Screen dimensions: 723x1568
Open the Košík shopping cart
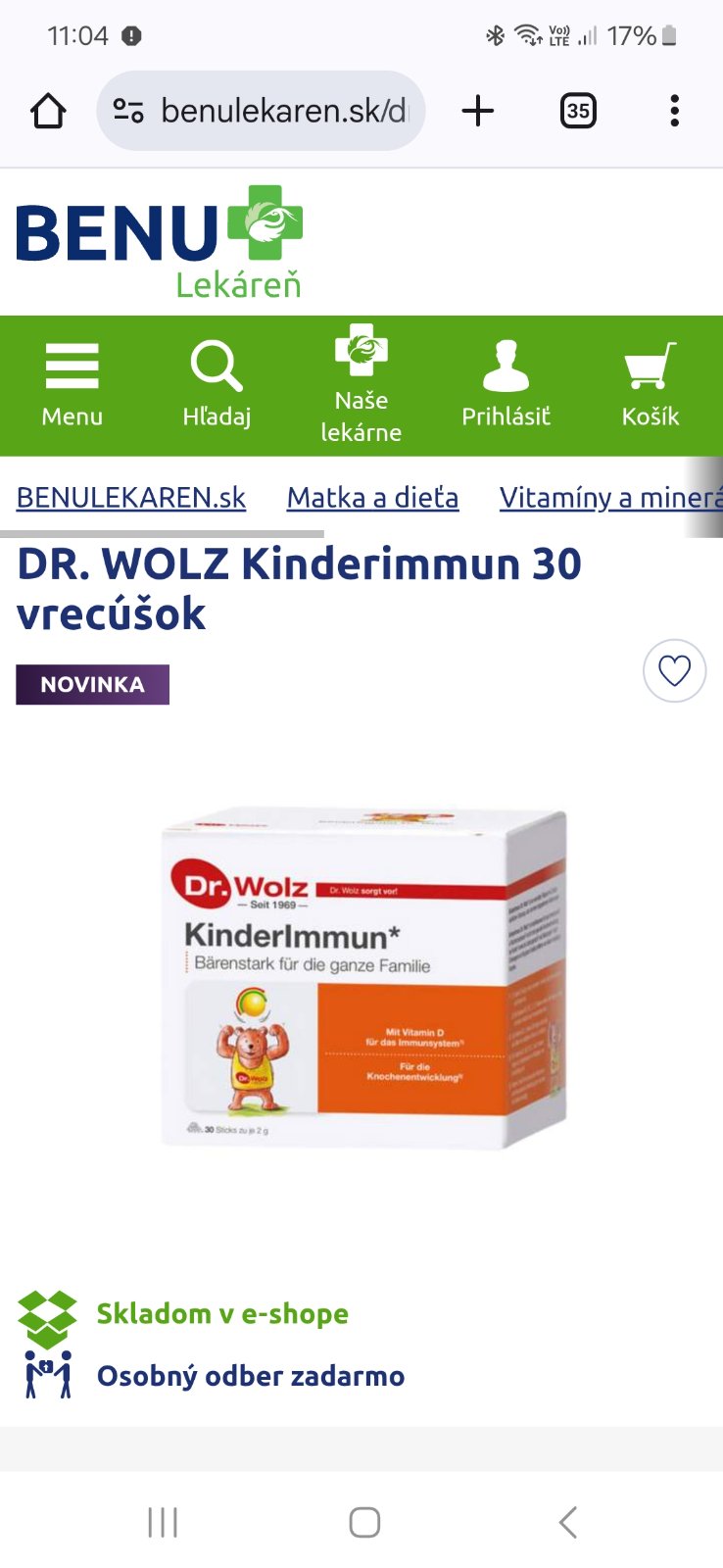[x=651, y=385]
